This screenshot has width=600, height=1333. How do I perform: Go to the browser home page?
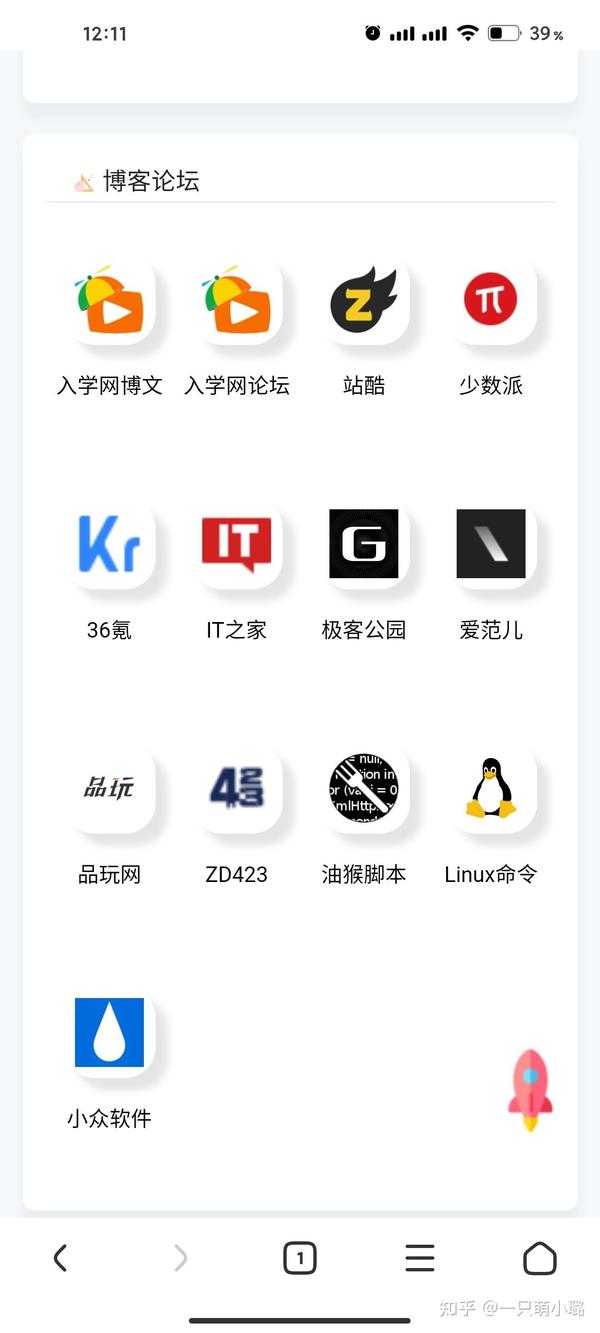coord(540,1258)
